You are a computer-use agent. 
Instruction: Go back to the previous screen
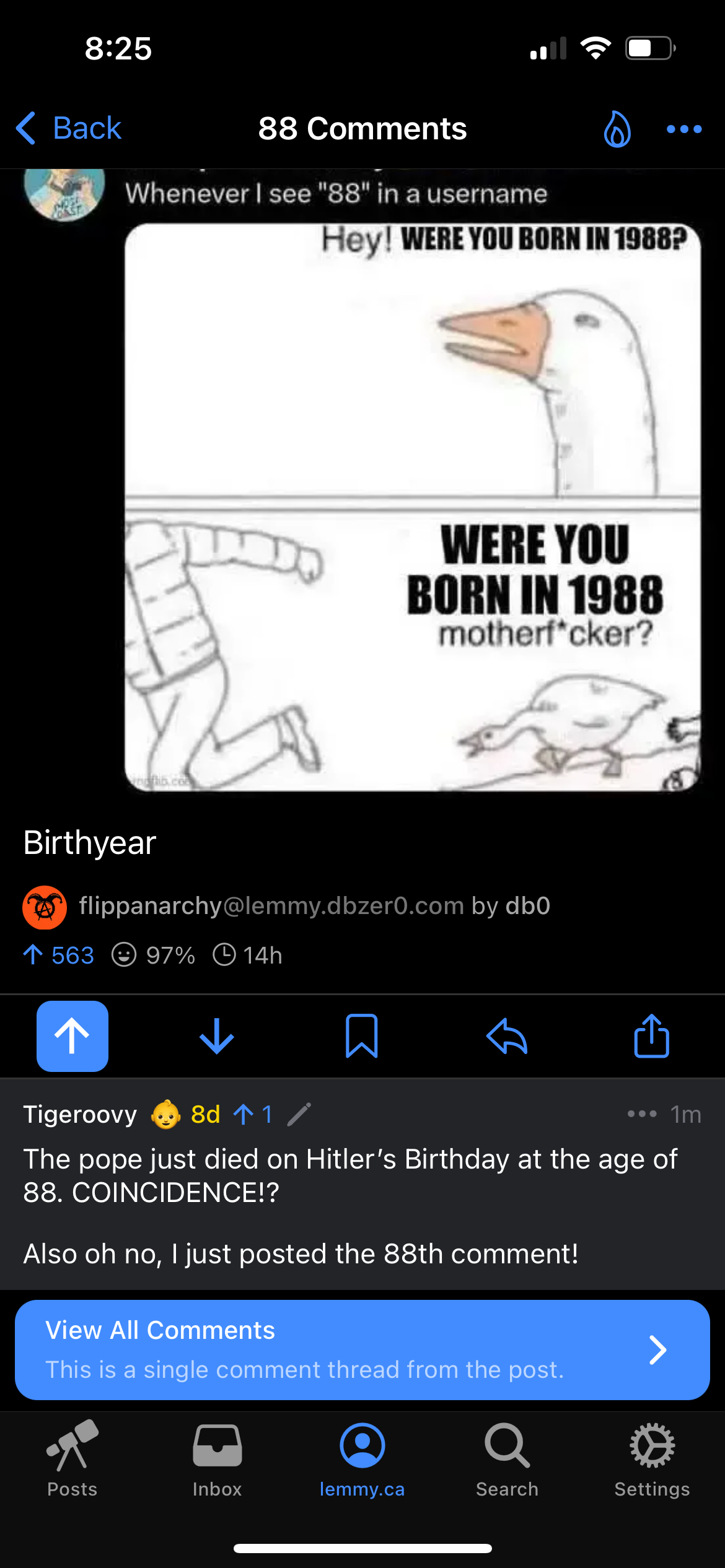[x=68, y=129]
